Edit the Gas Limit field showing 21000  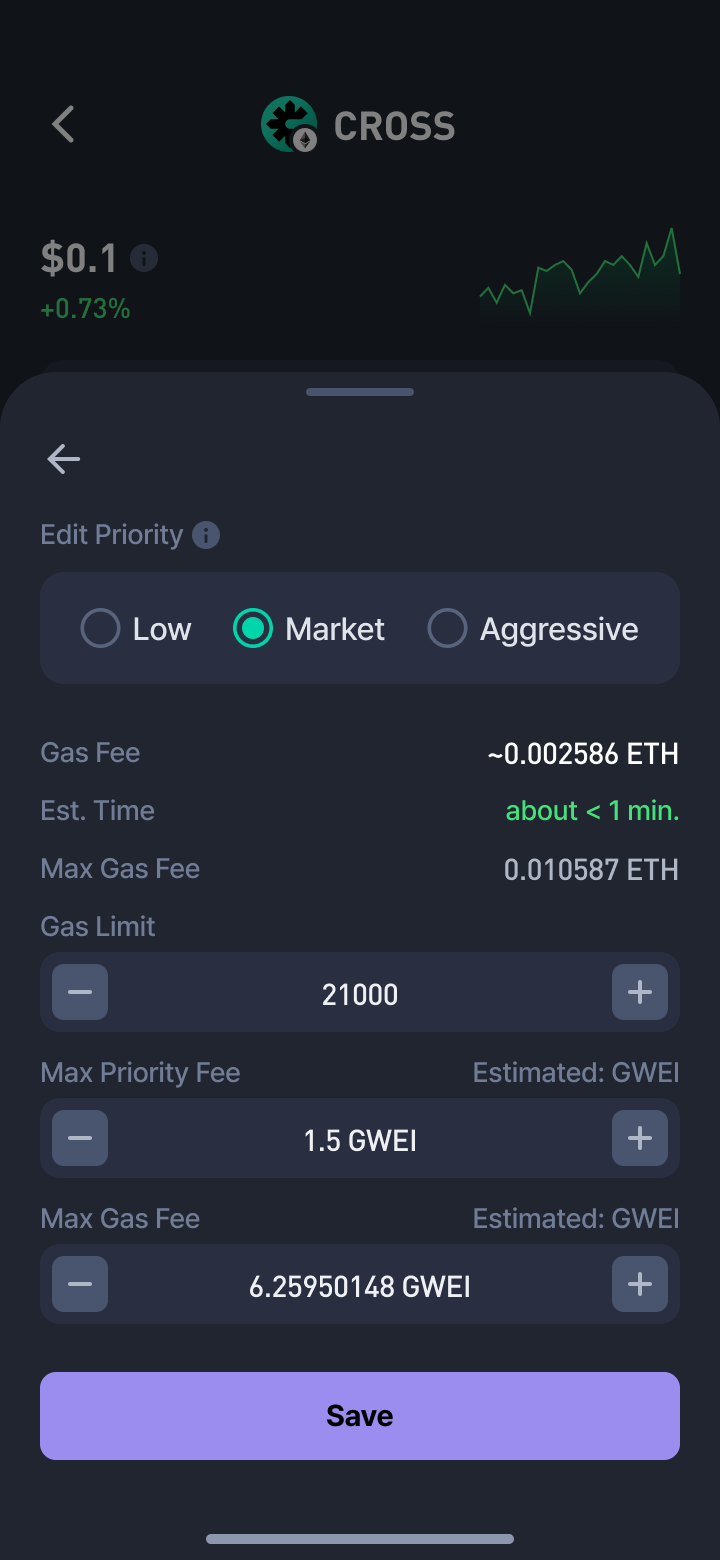click(360, 994)
